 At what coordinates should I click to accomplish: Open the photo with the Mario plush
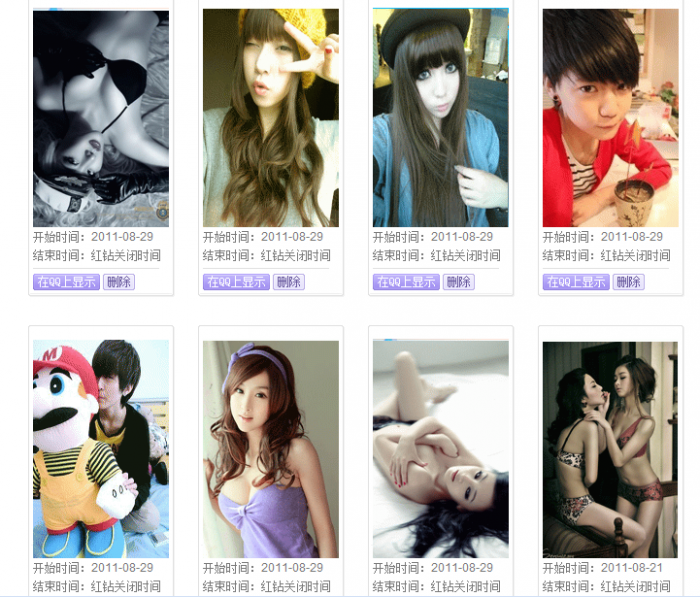[101, 449]
